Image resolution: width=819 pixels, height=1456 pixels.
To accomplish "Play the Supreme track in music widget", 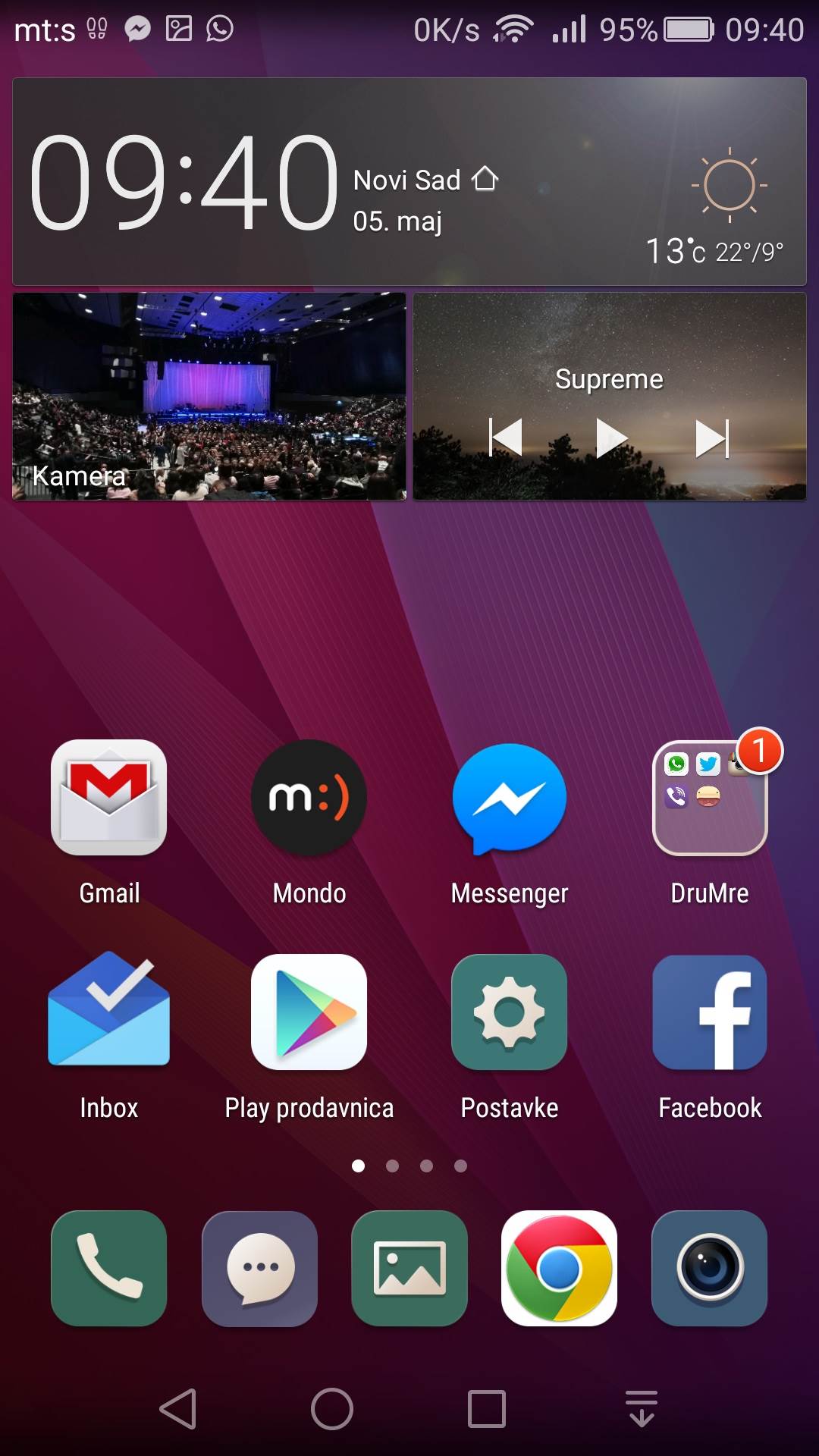I will click(610, 438).
